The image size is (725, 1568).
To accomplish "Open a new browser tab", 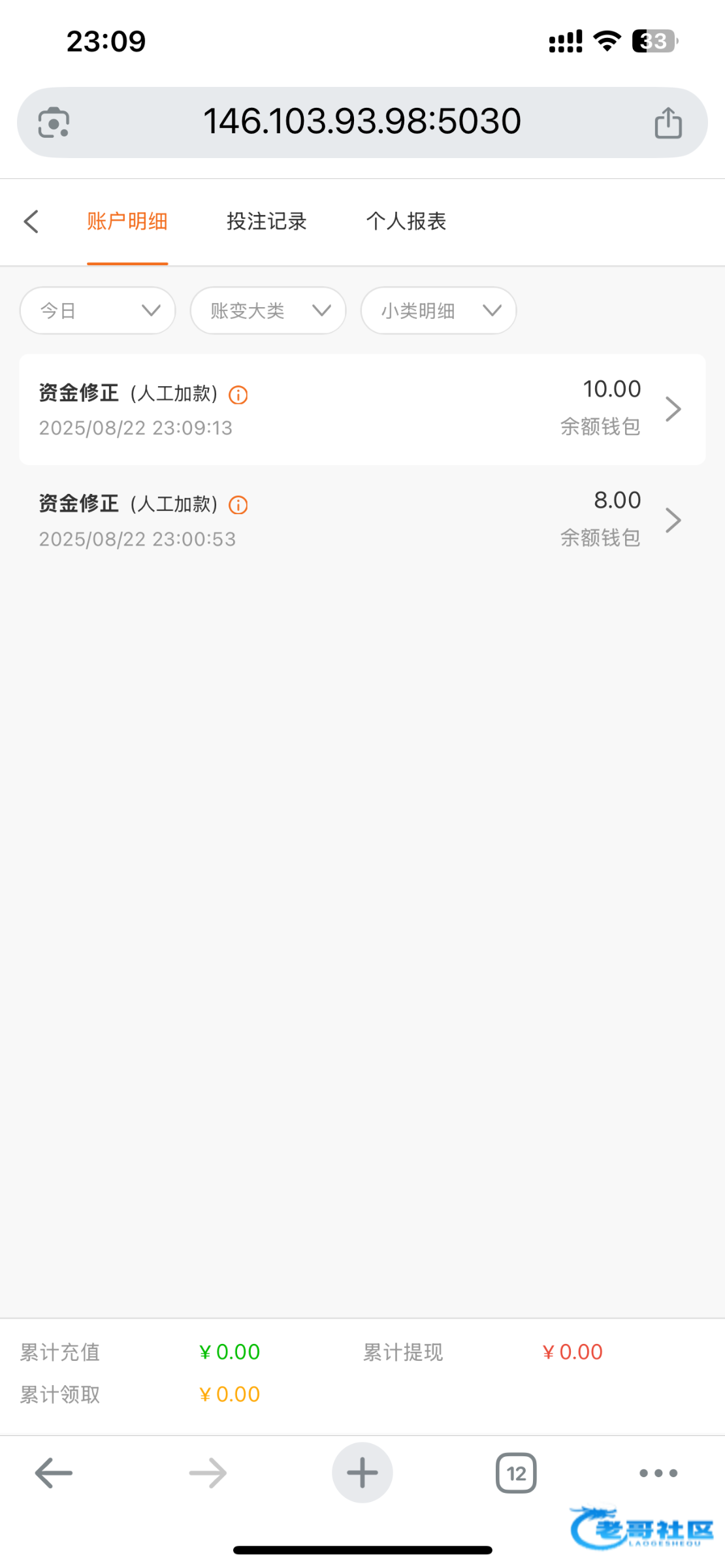I will tap(362, 1473).
